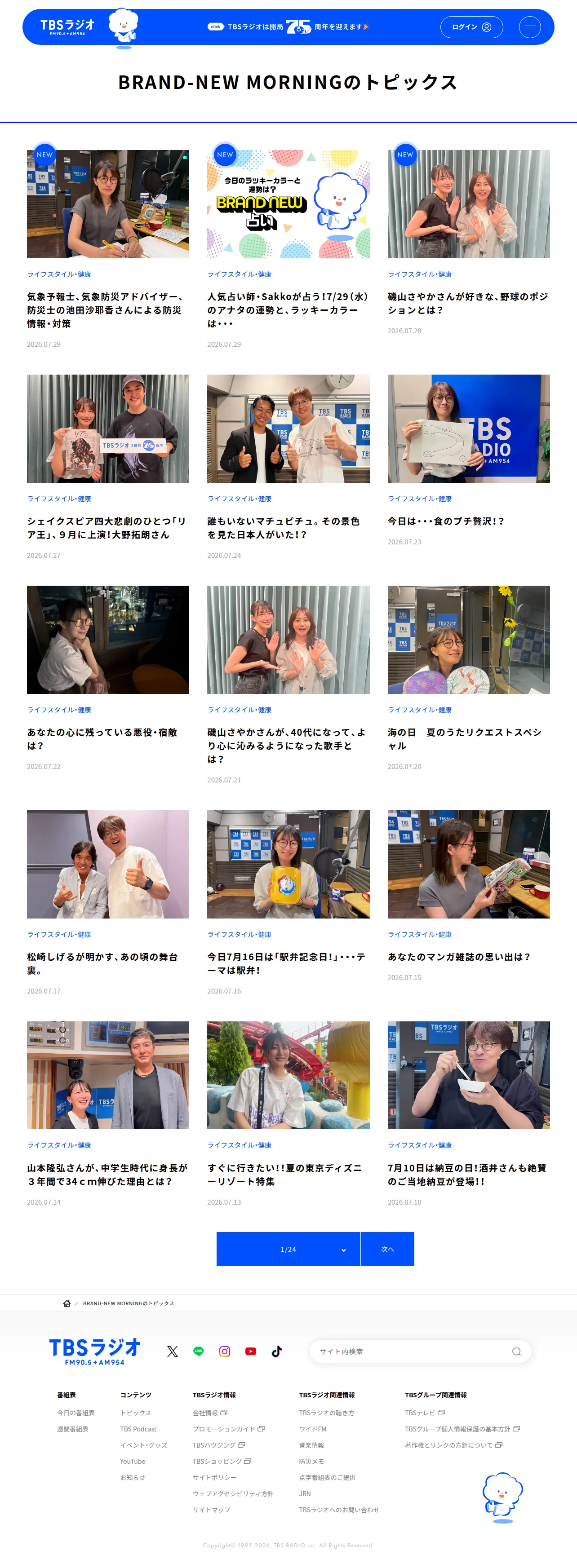Open the マチュピチュ article card

click(288, 466)
